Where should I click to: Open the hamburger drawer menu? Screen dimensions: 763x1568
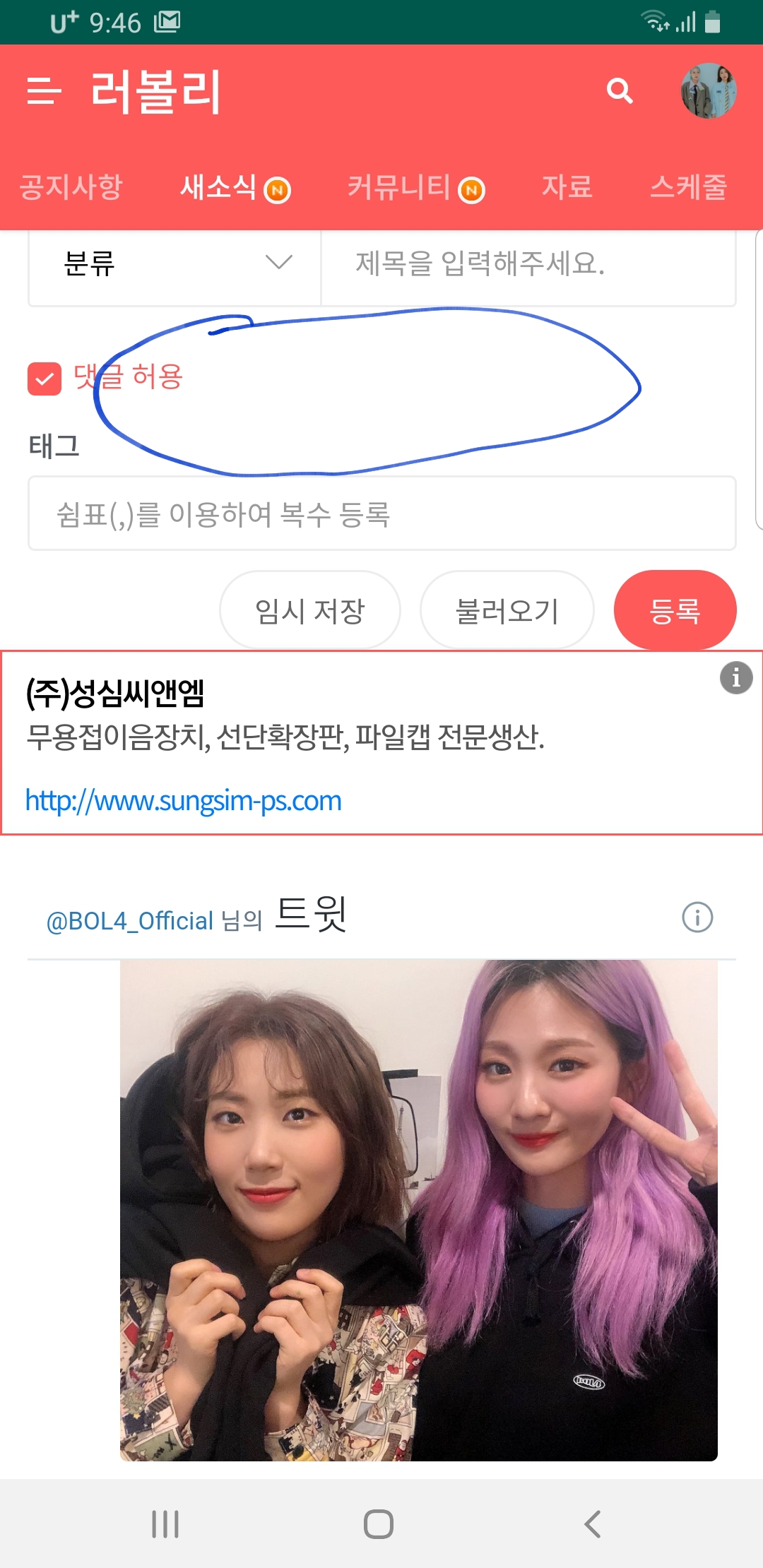click(x=44, y=91)
